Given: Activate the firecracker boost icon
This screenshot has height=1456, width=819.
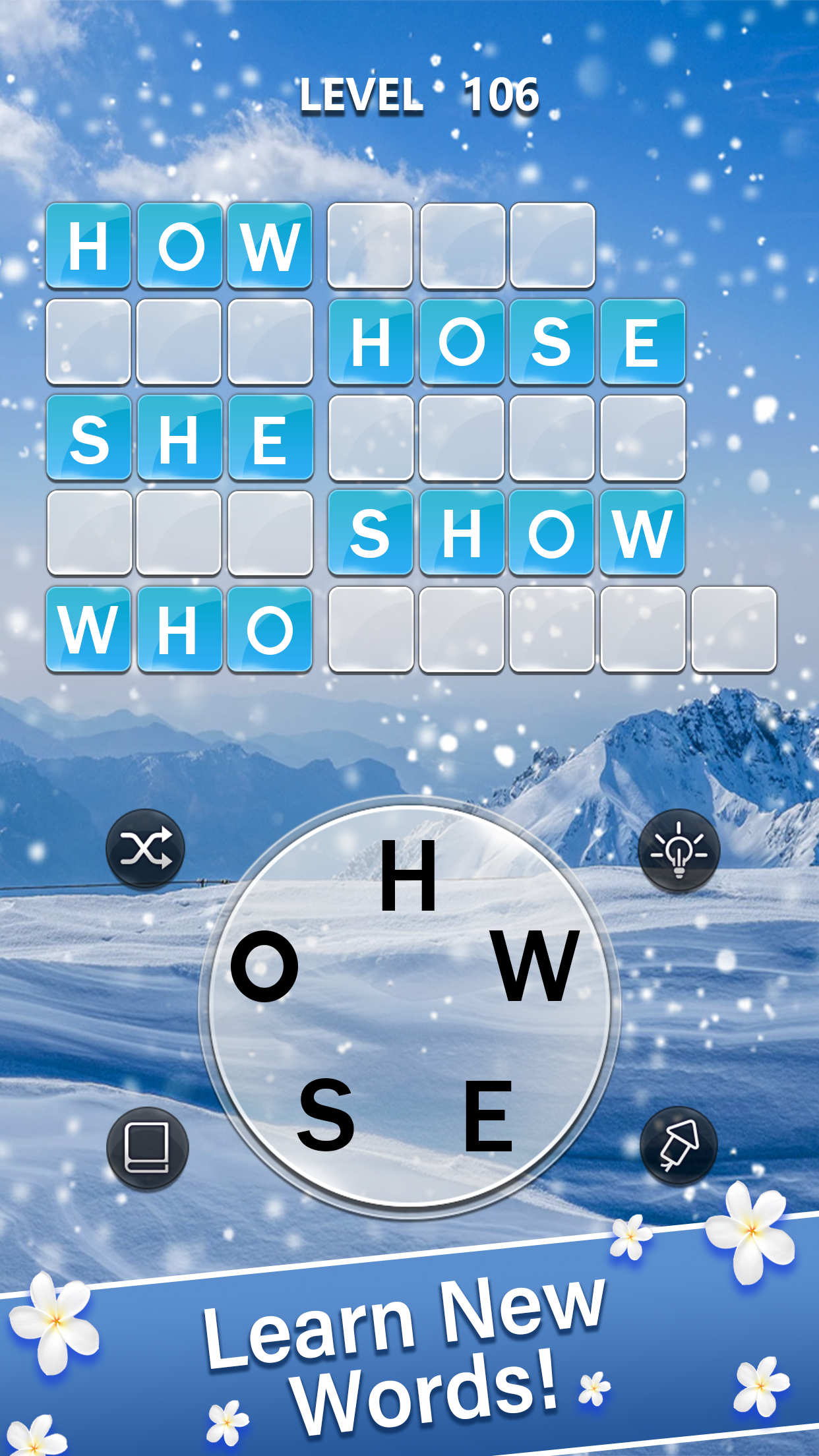Looking at the screenshot, I should (x=681, y=1144).
